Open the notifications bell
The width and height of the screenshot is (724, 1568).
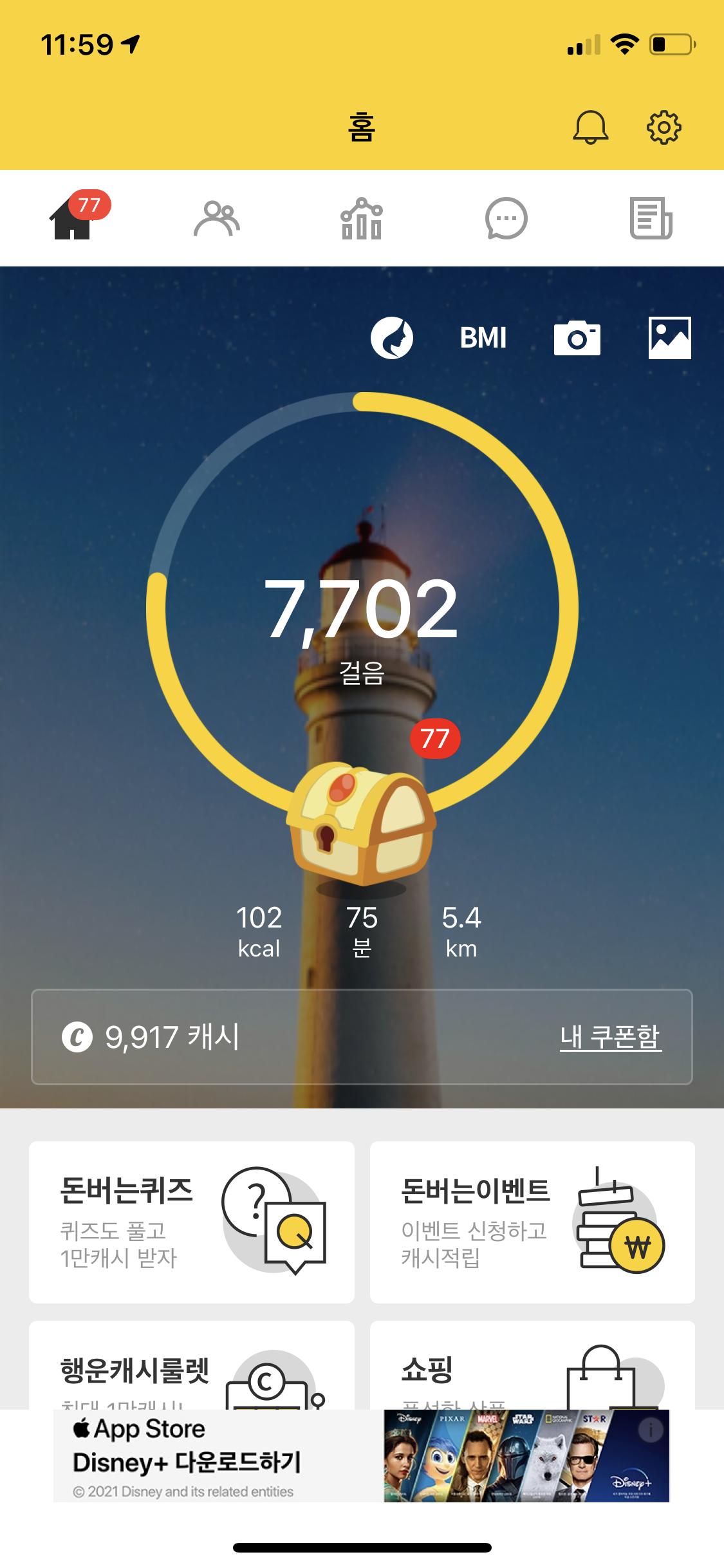589,127
